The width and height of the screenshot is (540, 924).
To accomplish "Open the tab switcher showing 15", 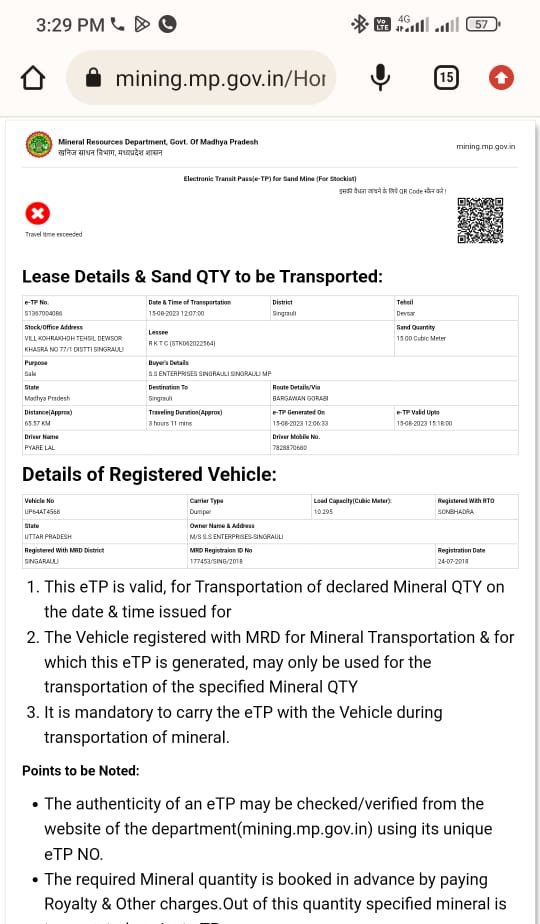I will 446,78.
